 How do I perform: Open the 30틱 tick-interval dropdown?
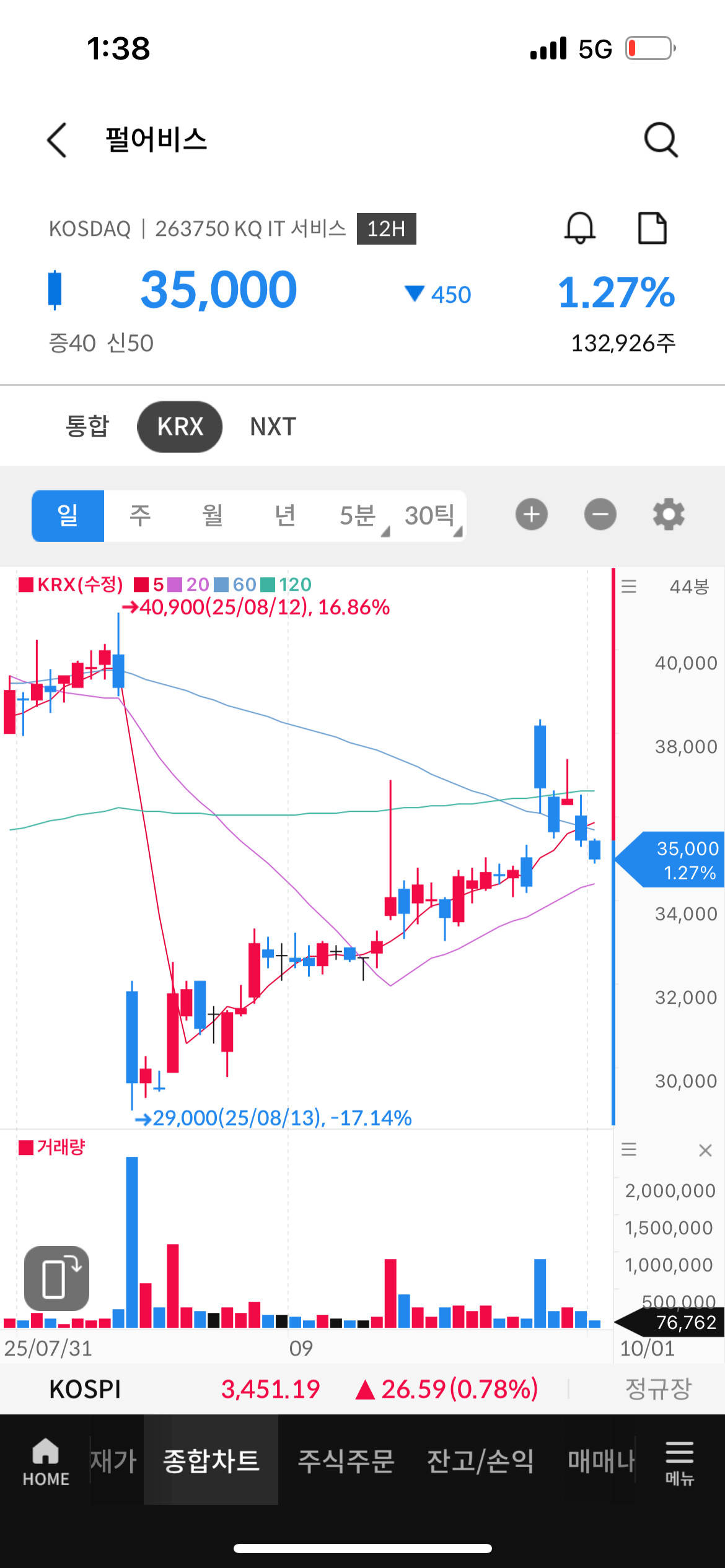(431, 515)
